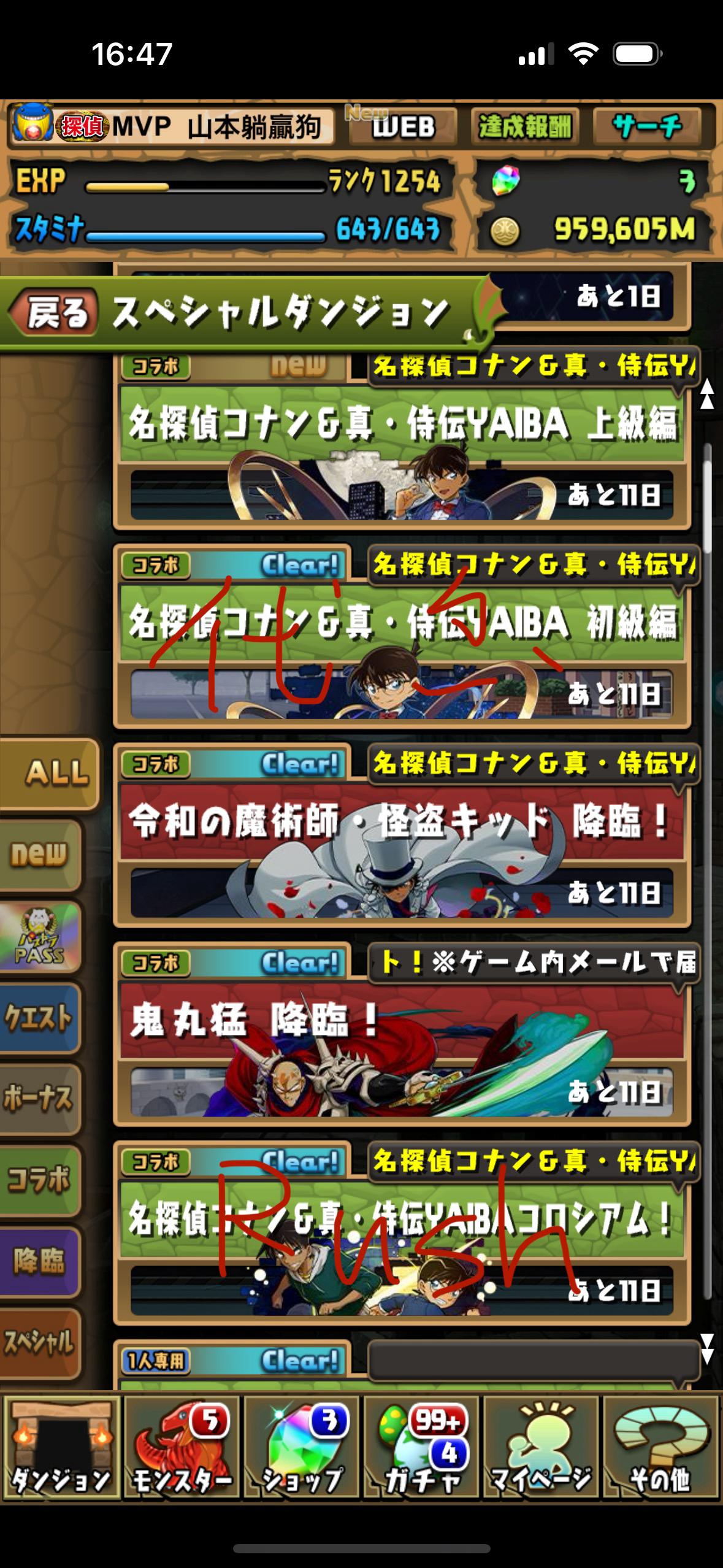
Task: Open 達成報酬 achievement rewards
Action: click(525, 127)
